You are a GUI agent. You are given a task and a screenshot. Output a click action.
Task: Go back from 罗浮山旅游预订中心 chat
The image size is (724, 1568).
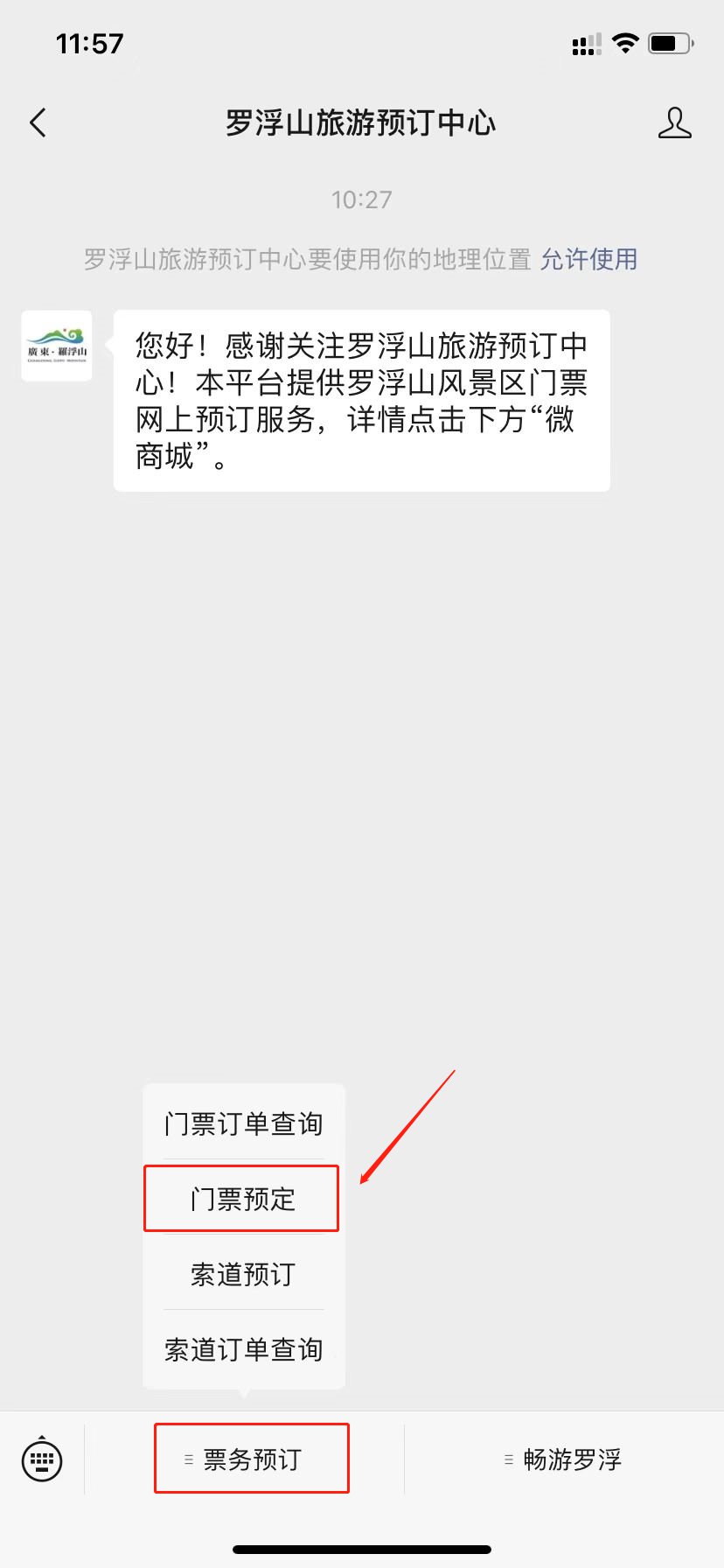38,123
